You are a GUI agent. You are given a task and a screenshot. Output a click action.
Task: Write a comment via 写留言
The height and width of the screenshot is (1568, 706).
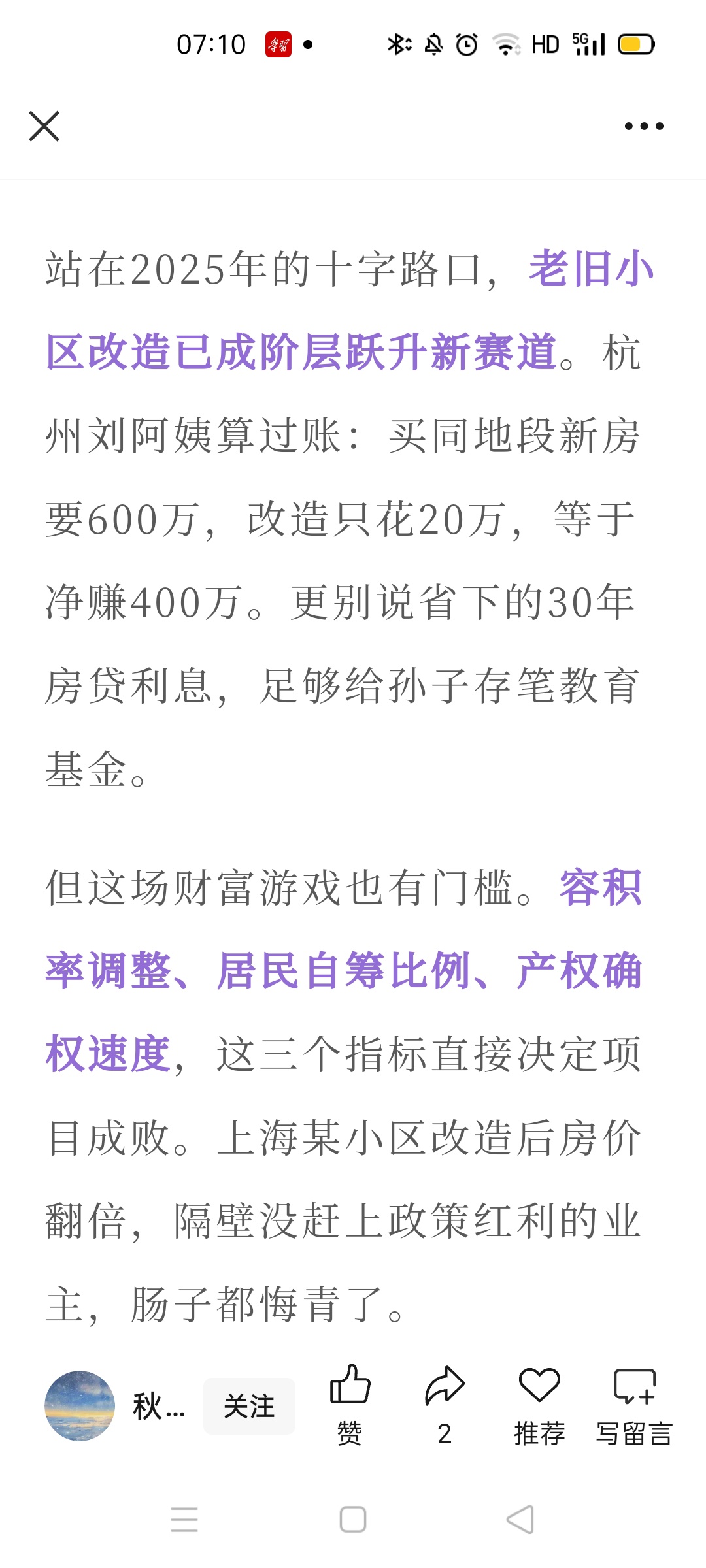(634, 1405)
